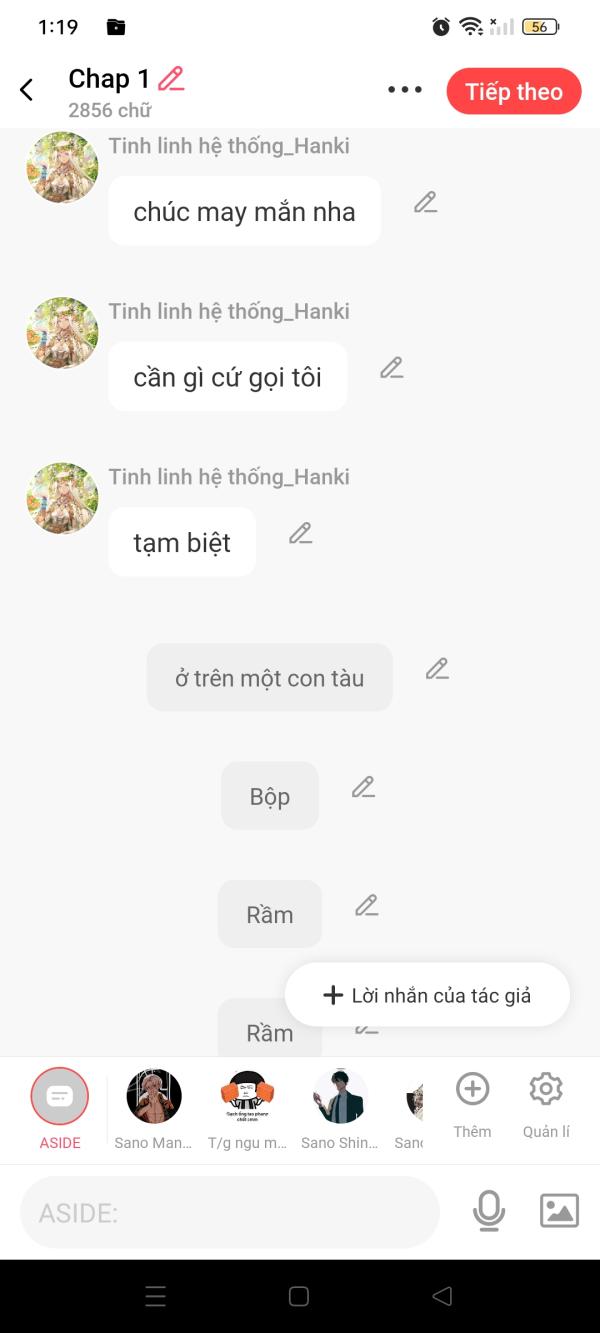
Task: Edit the Chap 1 title
Action: click(171, 79)
